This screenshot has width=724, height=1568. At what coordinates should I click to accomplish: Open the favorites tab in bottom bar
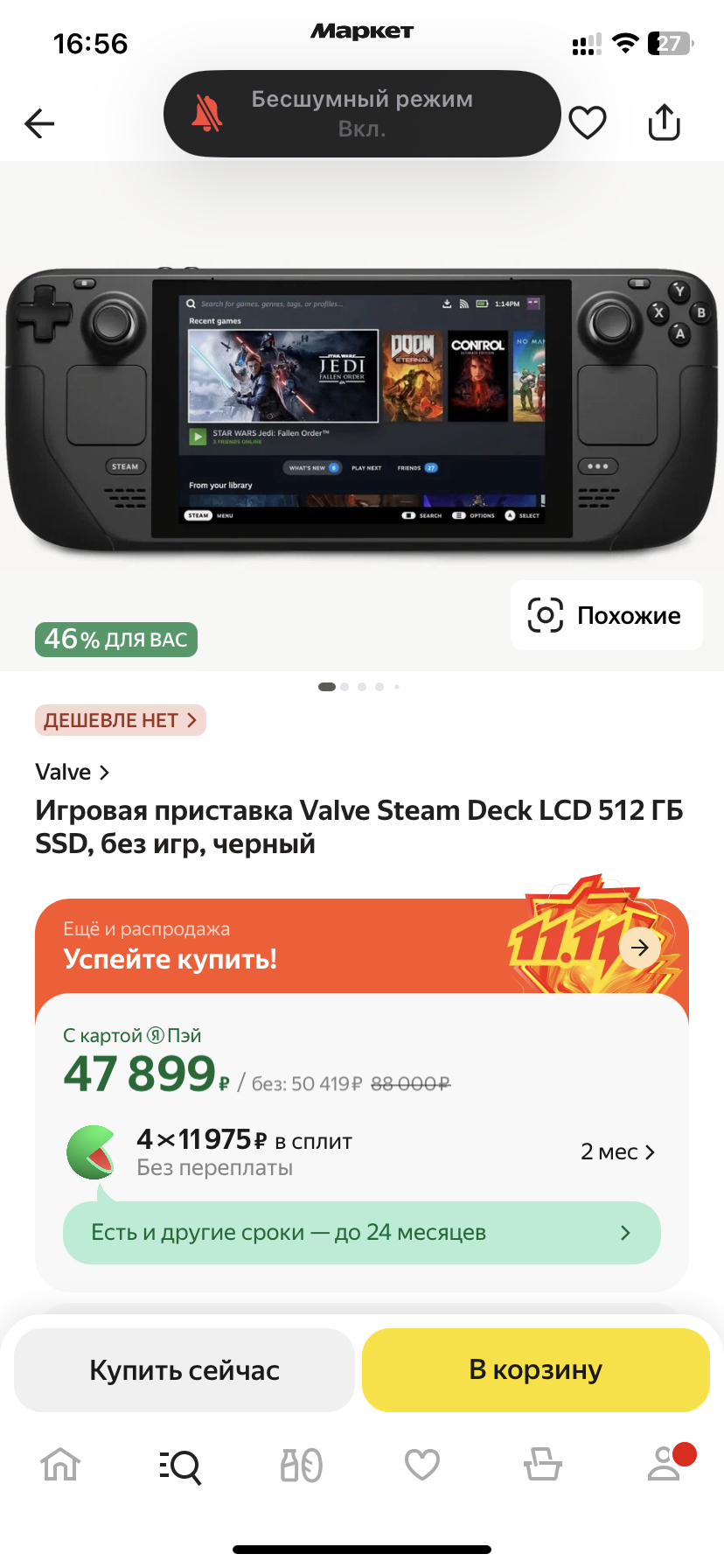point(422,1465)
